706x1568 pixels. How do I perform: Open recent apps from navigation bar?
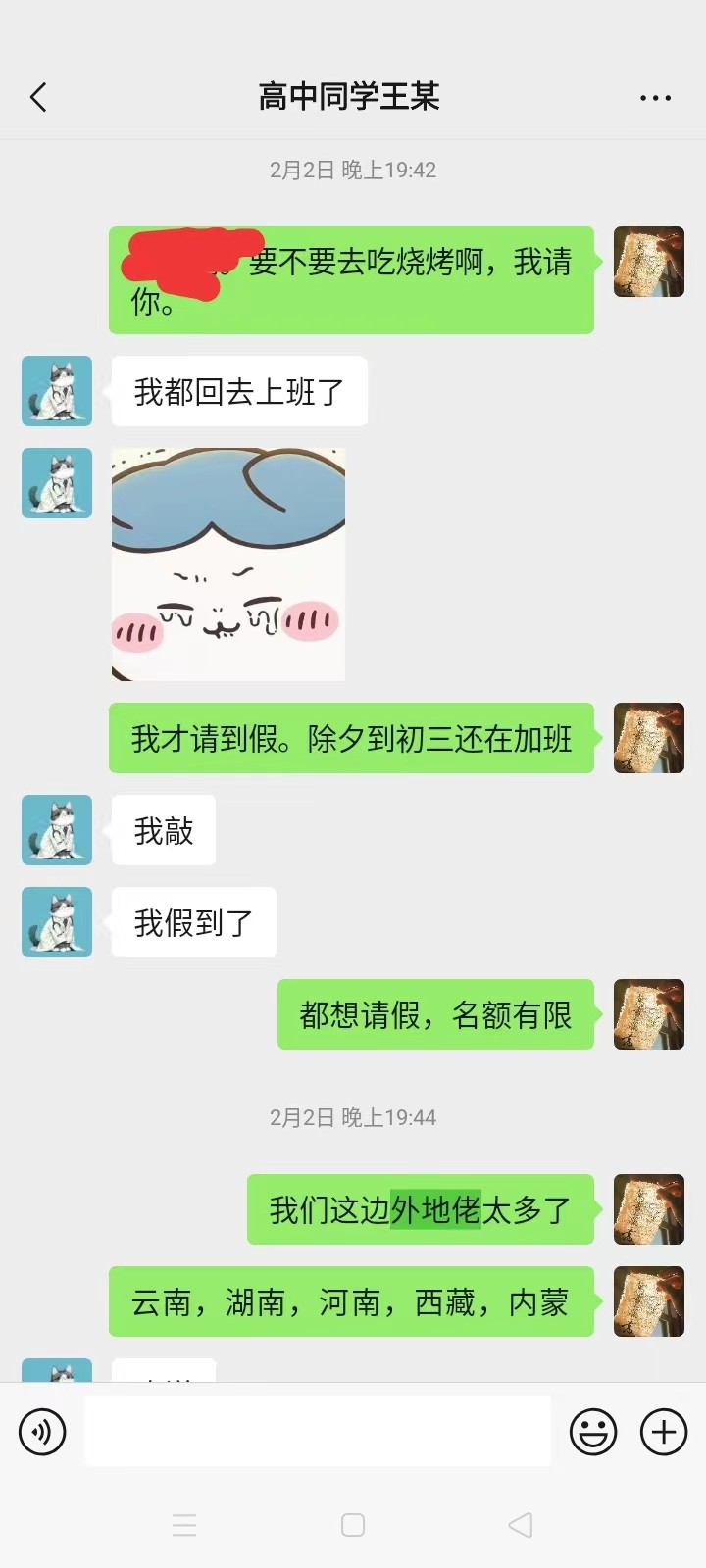(184, 1525)
